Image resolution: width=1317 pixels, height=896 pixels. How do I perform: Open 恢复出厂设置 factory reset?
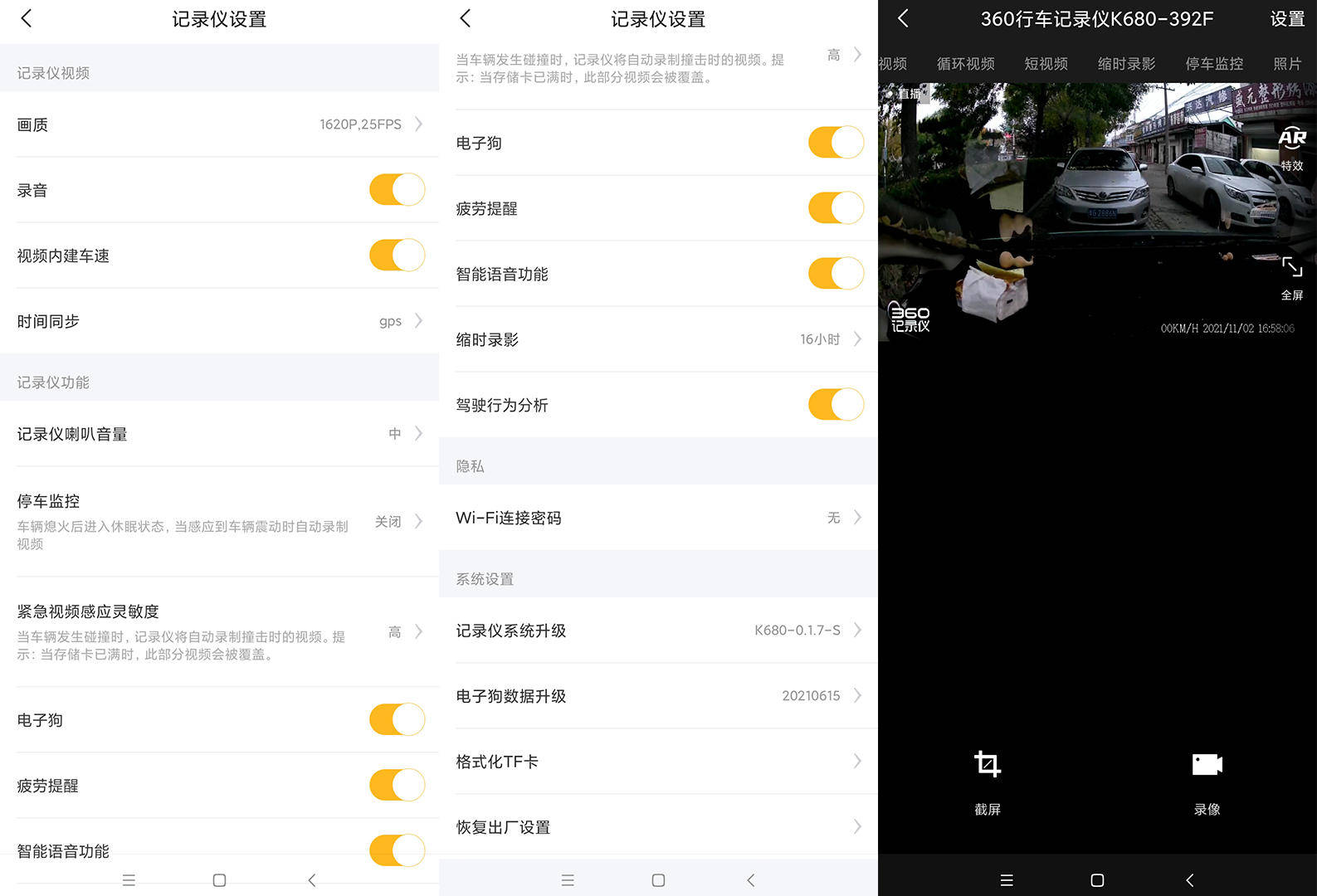pos(658,827)
